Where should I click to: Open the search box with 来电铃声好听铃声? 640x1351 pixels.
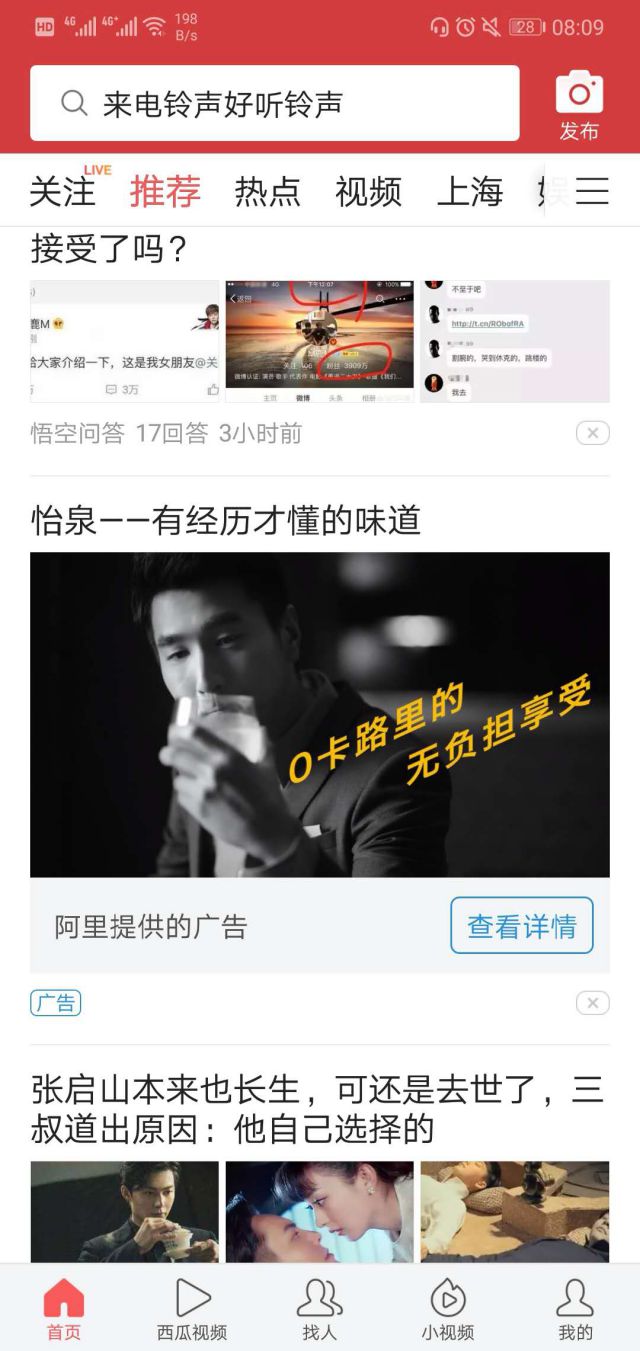[x=274, y=103]
